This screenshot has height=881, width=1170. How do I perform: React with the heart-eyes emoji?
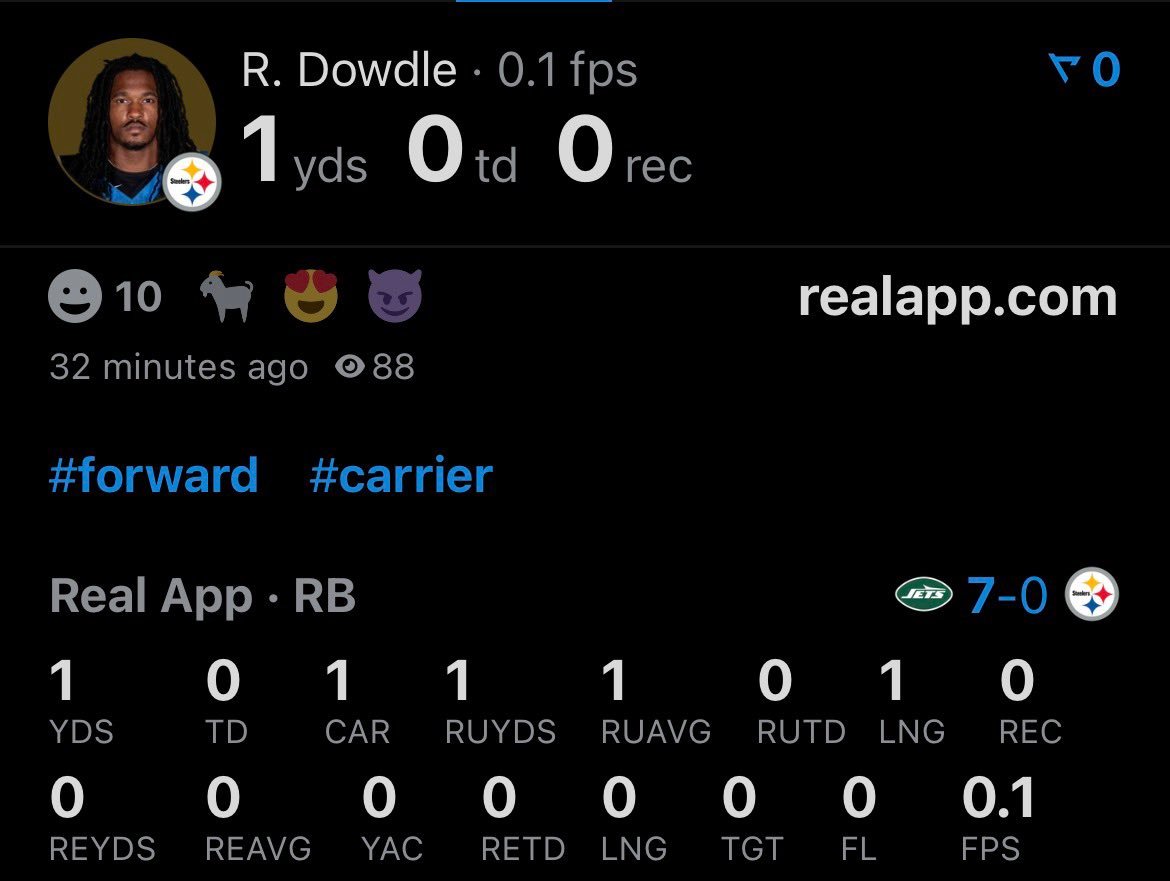311,295
